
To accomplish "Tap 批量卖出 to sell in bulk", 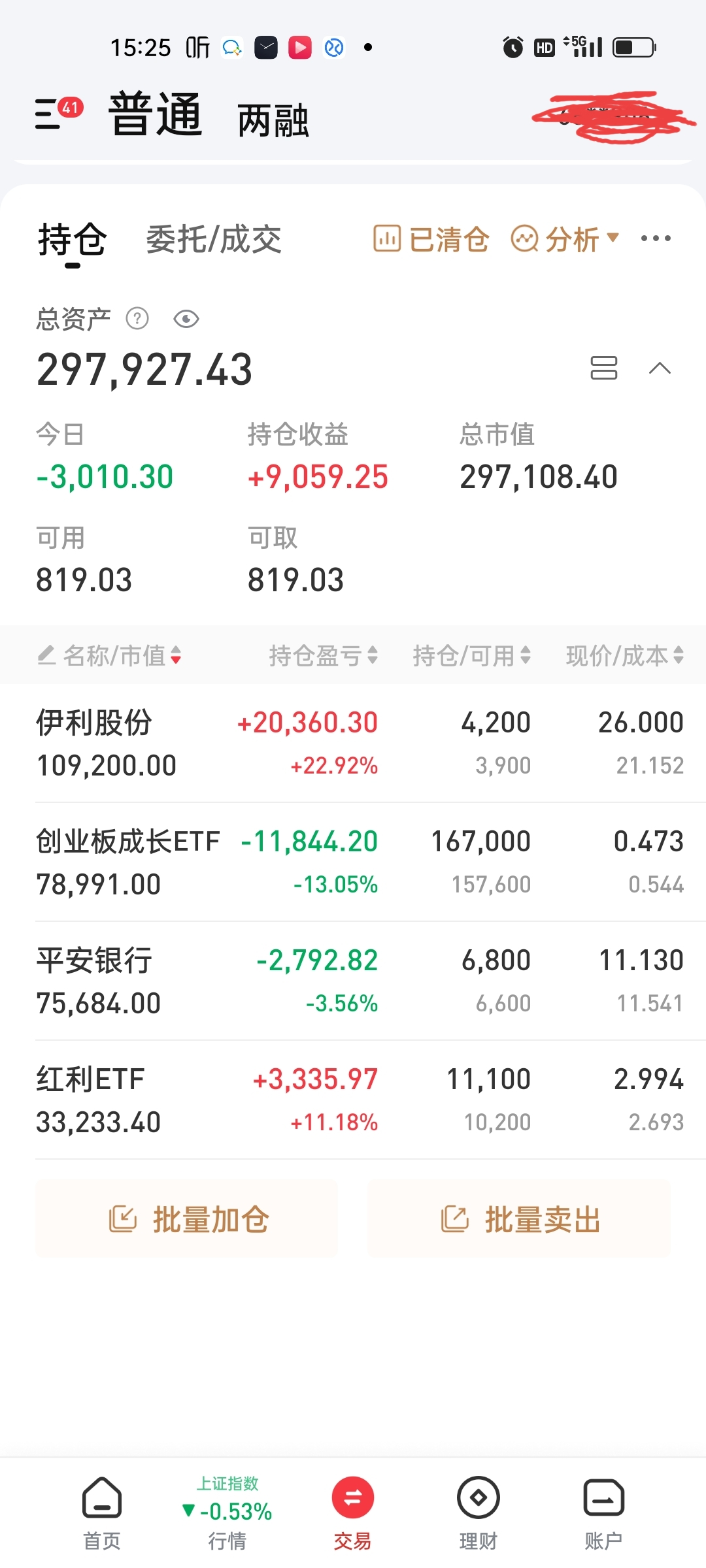I will pyautogui.click(x=519, y=1219).
